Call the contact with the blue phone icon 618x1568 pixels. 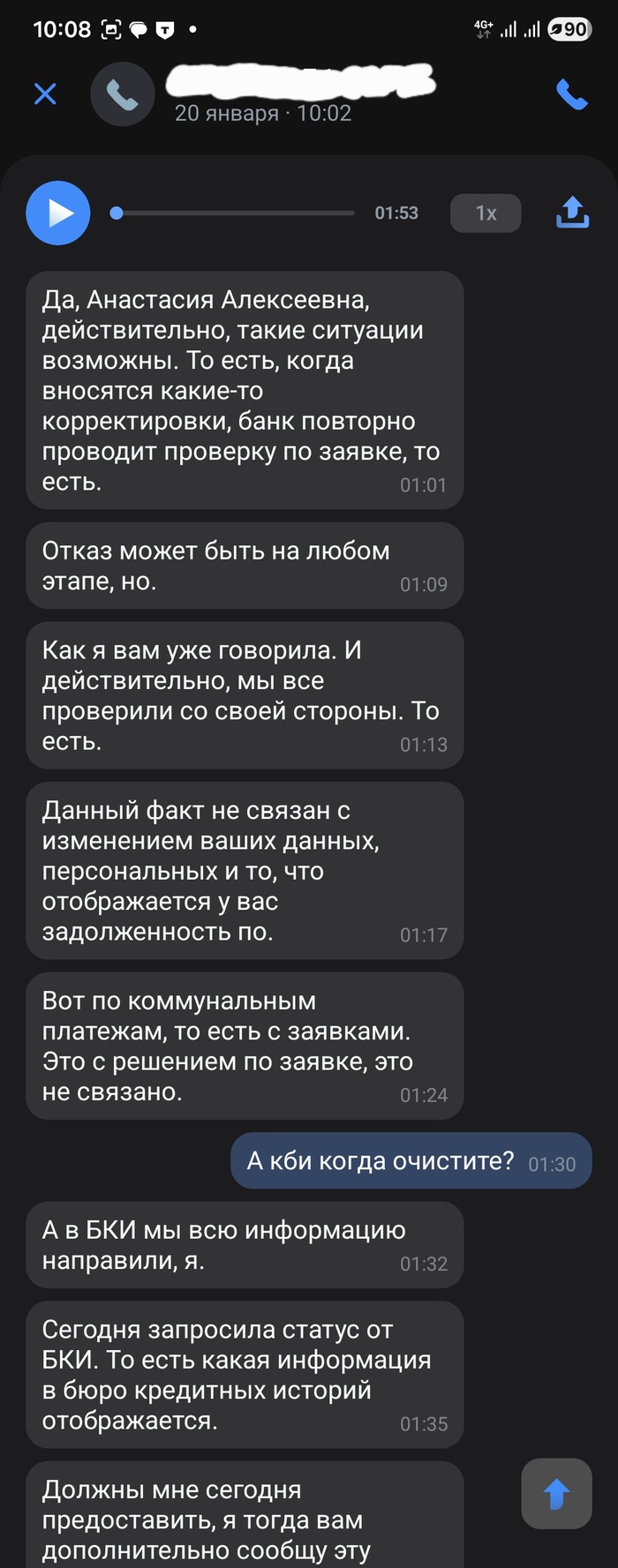[571, 94]
